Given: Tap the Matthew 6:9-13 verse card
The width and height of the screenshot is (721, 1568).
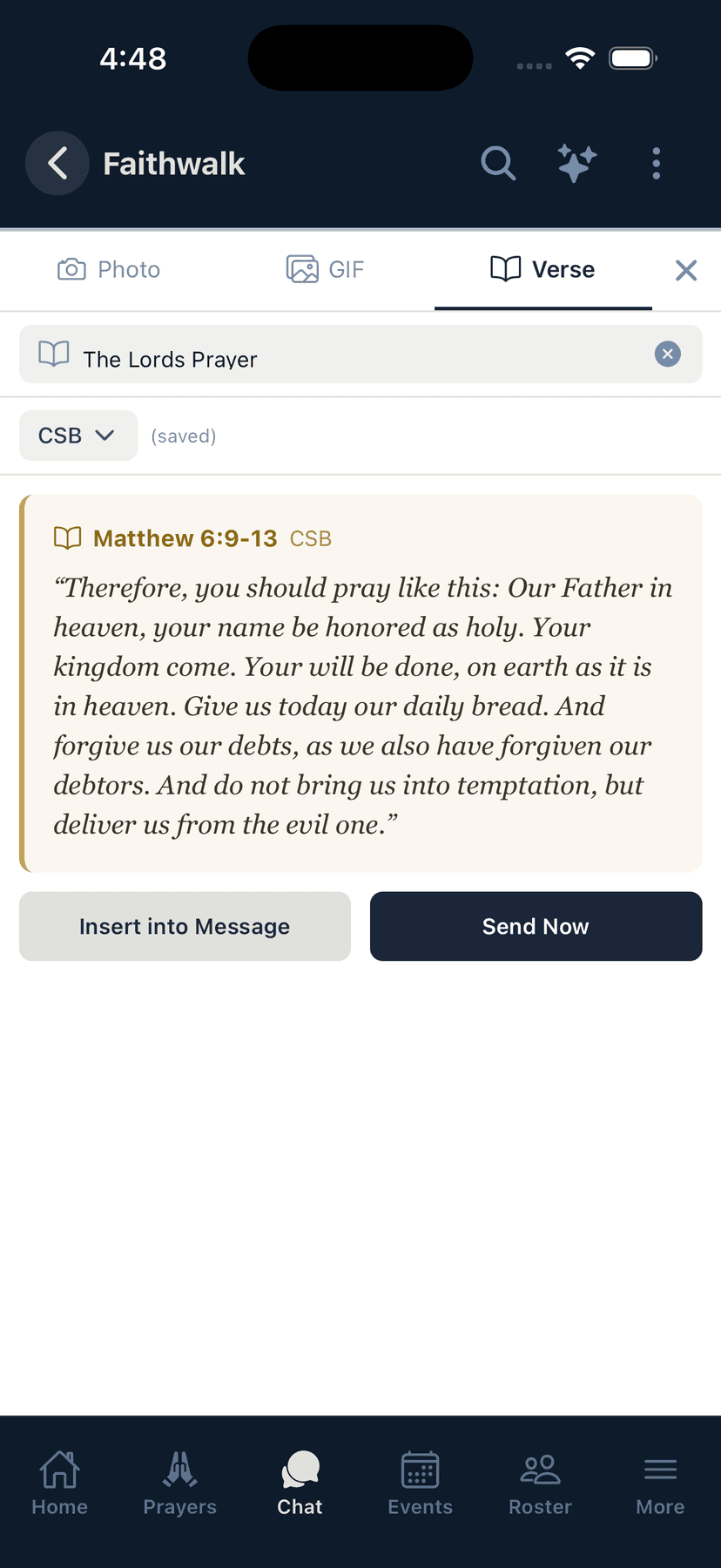Looking at the screenshot, I should 360,681.
